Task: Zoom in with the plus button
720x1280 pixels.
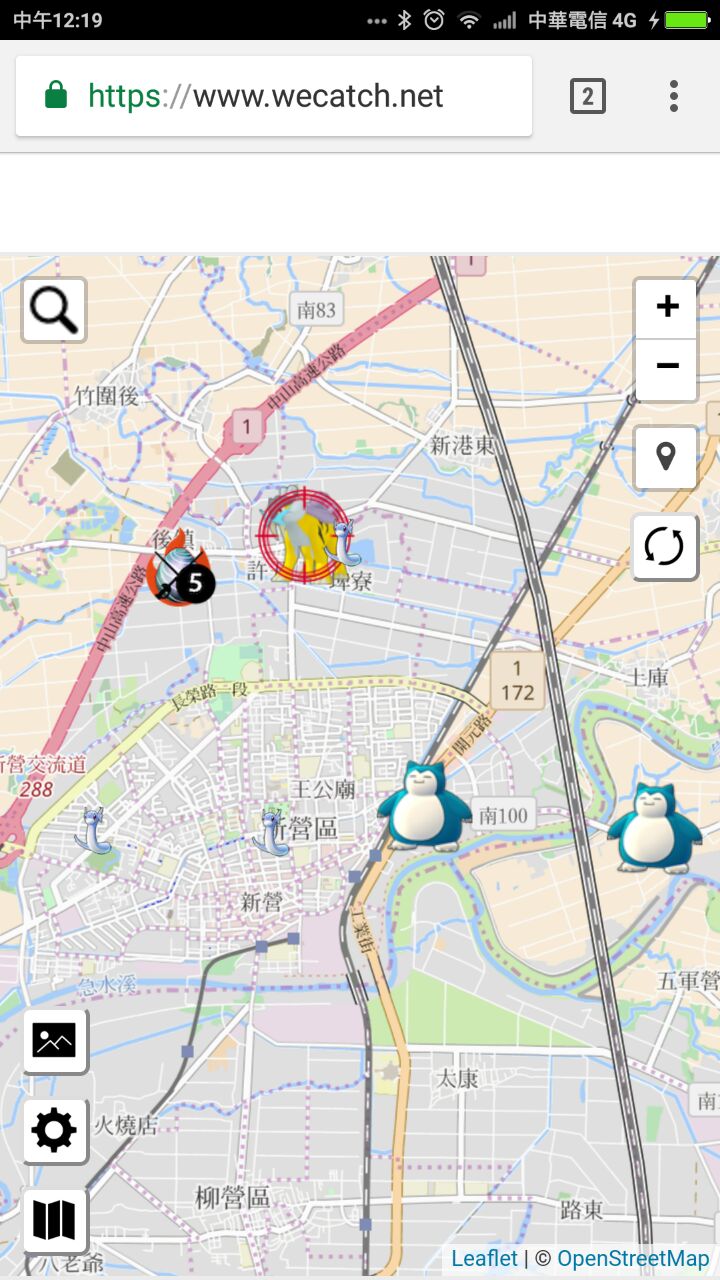Action: point(666,307)
